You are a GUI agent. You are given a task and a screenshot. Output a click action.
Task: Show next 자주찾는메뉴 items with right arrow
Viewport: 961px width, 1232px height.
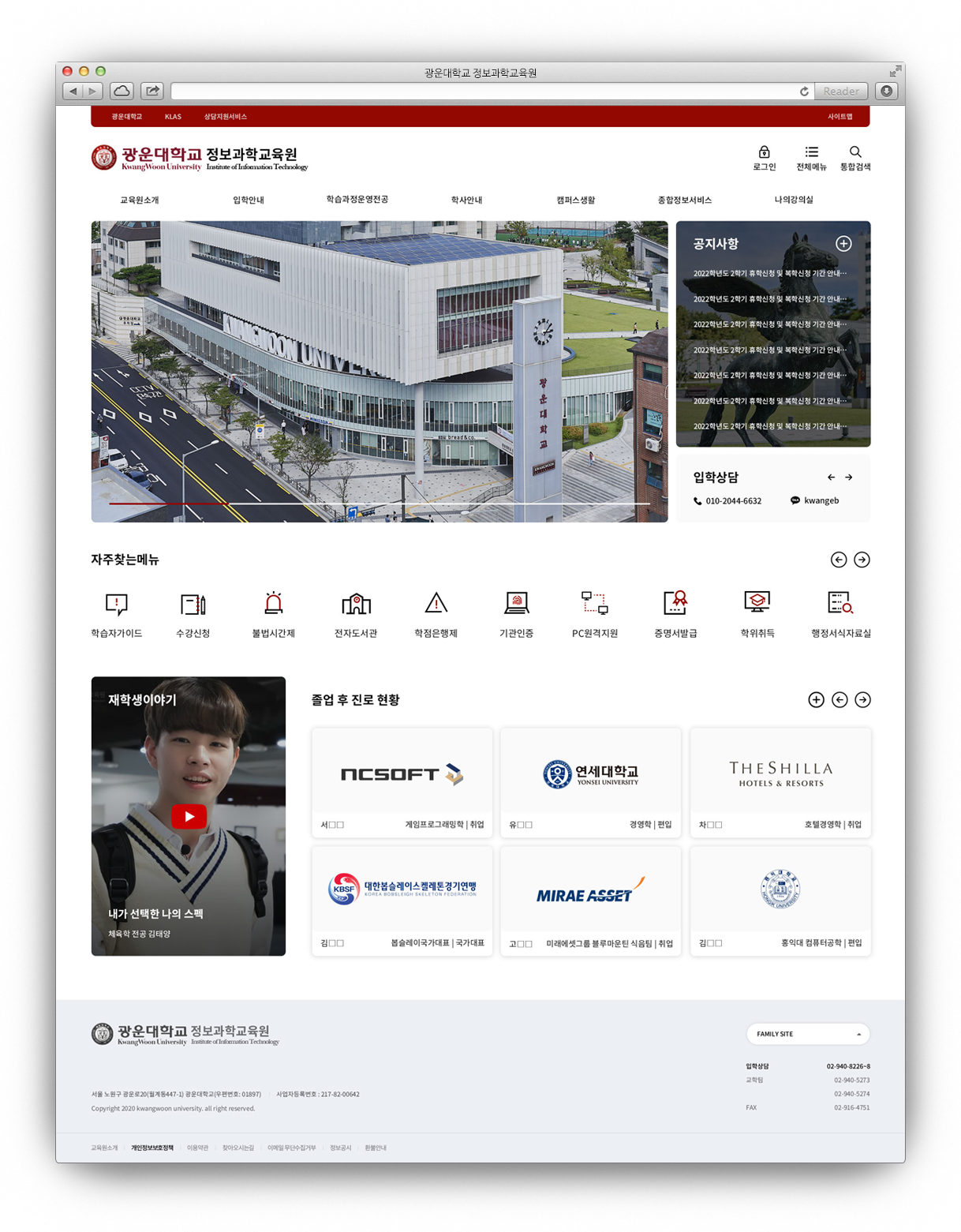[x=862, y=560]
